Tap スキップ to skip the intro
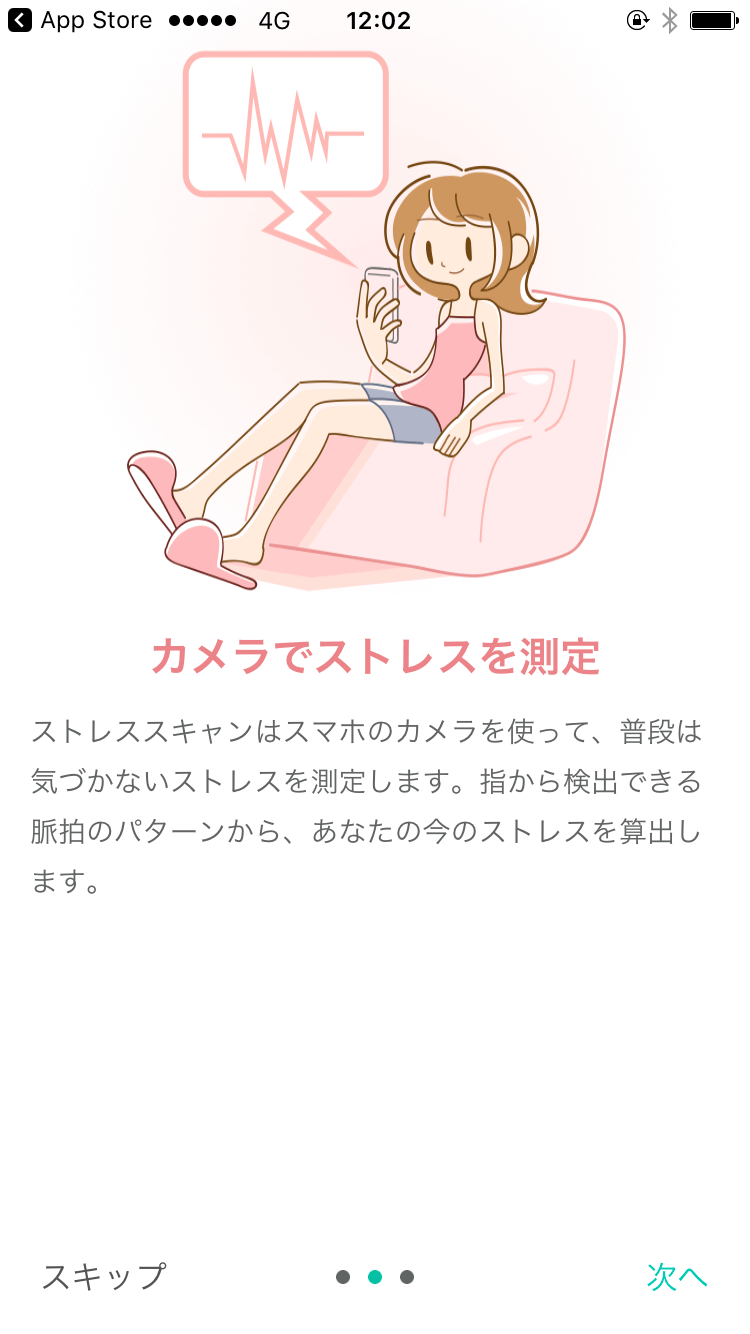Image resolution: width=750 pixels, height=1334 pixels. click(103, 1276)
